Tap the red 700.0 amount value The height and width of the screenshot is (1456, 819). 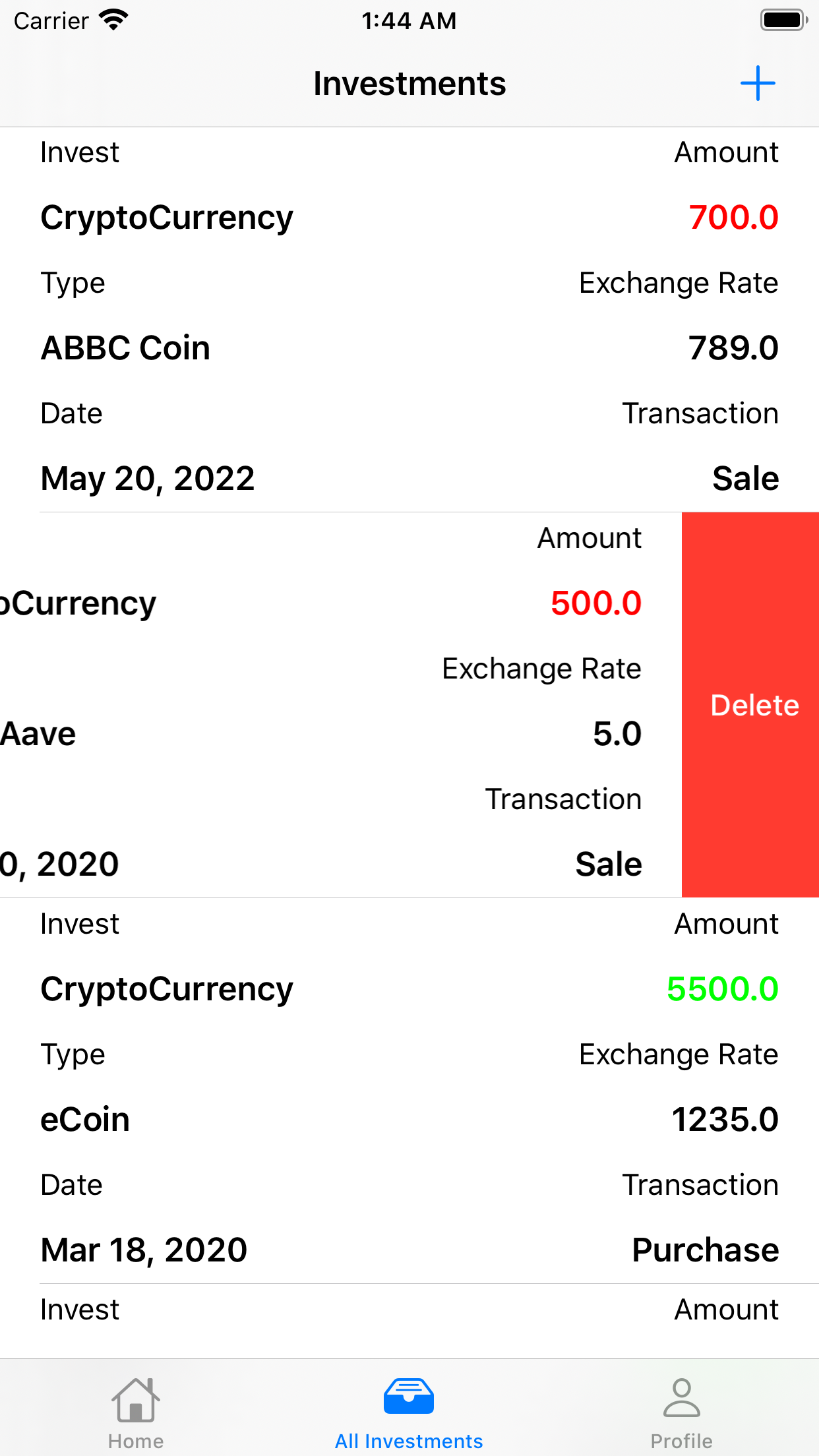point(733,217)
